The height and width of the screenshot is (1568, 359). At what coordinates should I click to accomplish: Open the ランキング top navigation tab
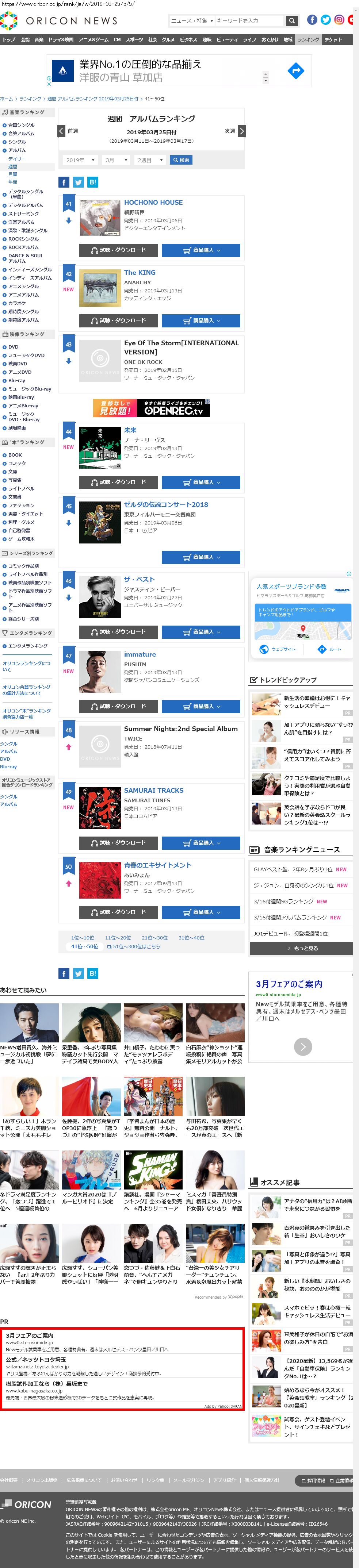308,39
